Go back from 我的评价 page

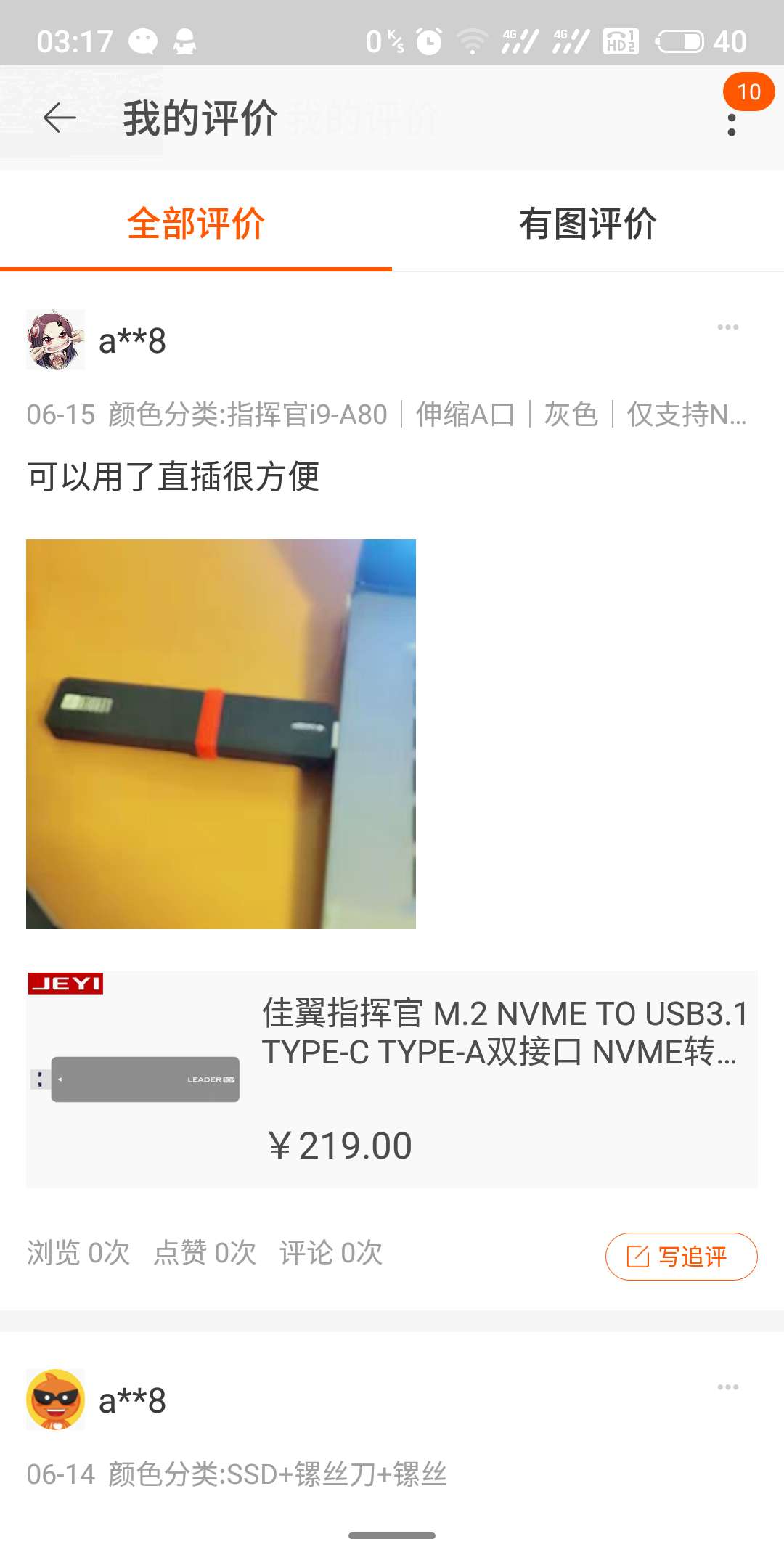click(x=60, y=118)
